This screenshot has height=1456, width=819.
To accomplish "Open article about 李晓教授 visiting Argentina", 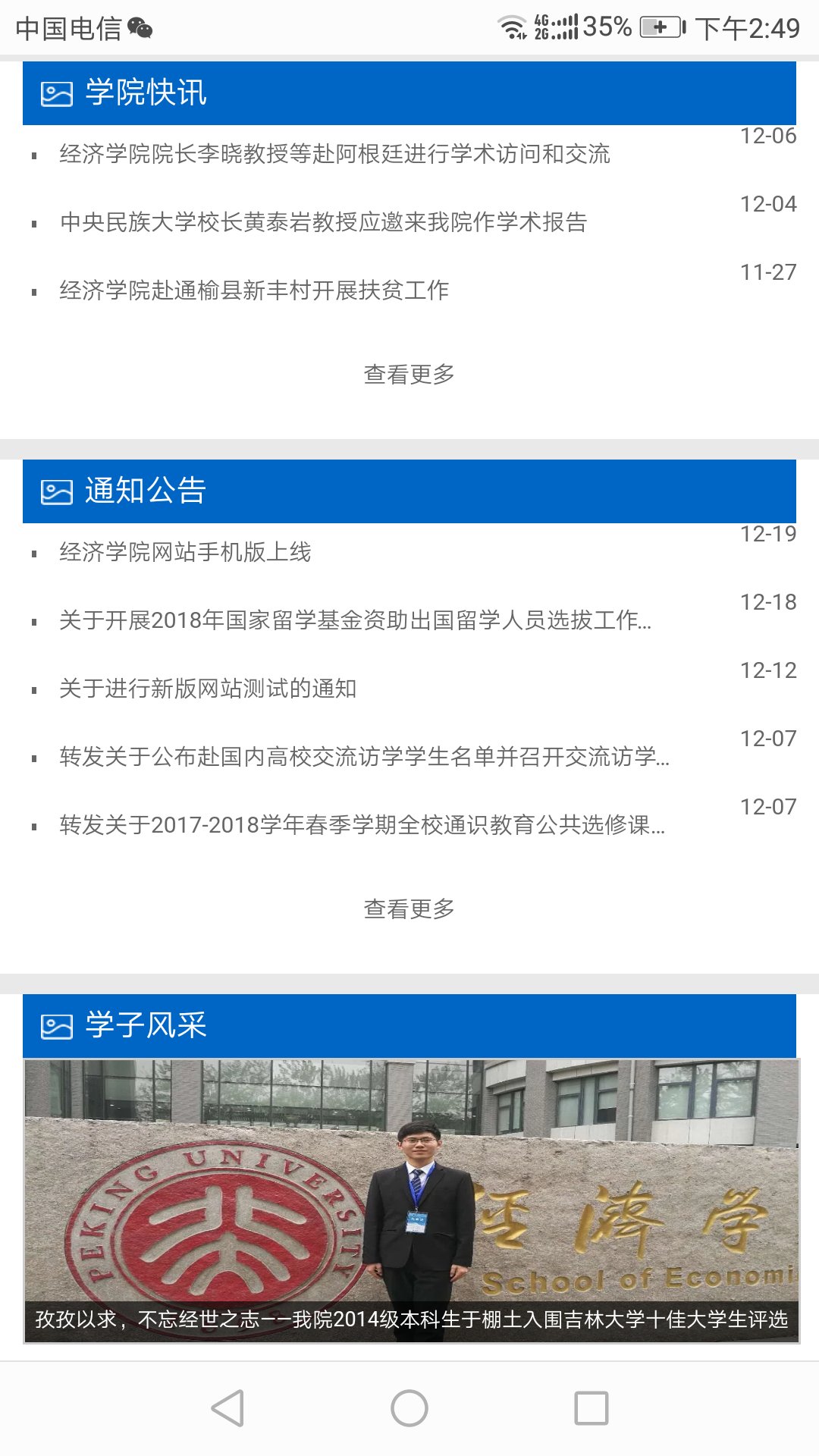I will click(334, 154).
